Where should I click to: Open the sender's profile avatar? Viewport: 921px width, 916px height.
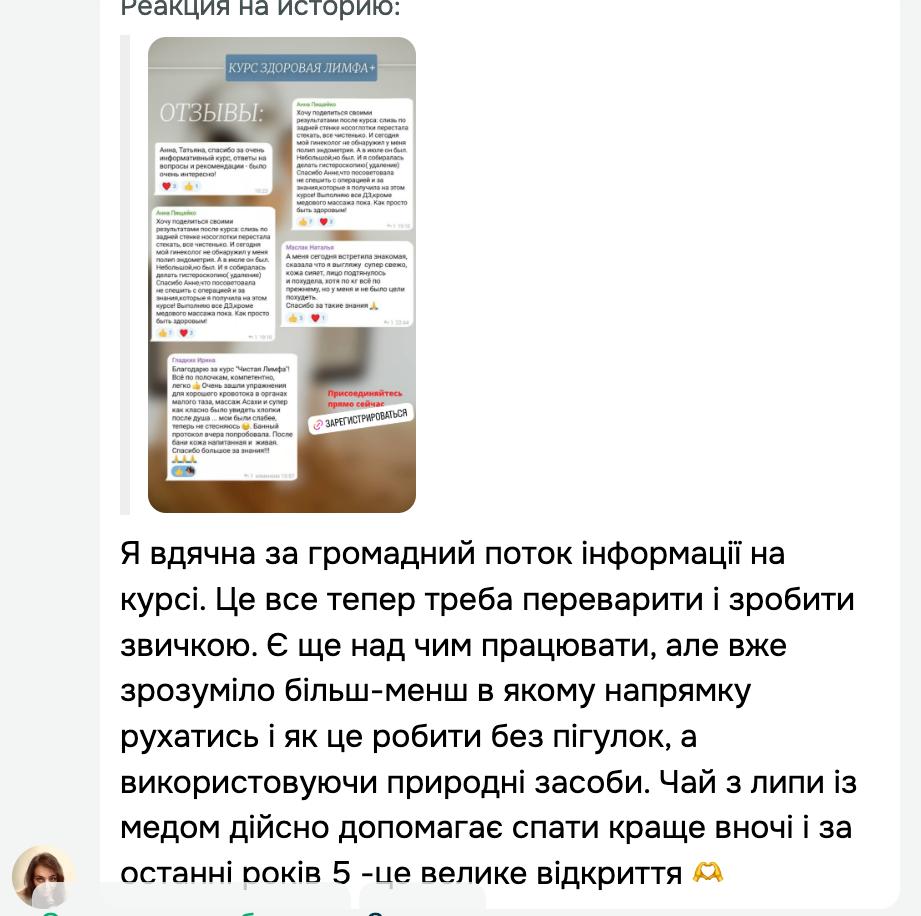click(x=43, y=876)
